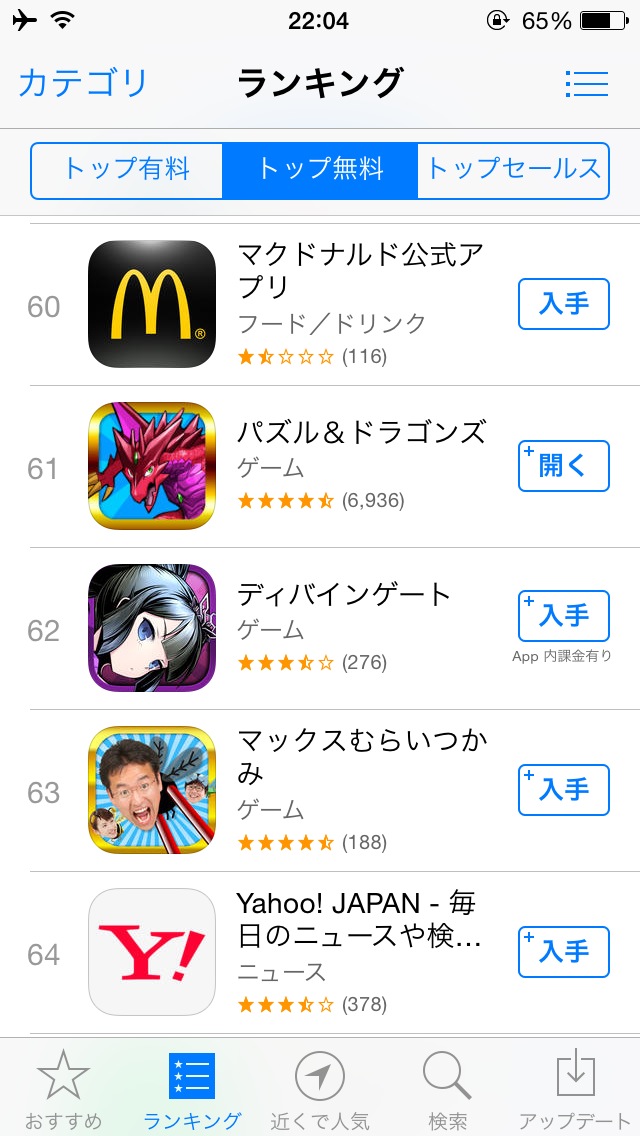Image resolution: width=640 pixels, height=1136 pixels.
Task: View the Yahoo! JAPAN app details
Action: pos(320,953)
